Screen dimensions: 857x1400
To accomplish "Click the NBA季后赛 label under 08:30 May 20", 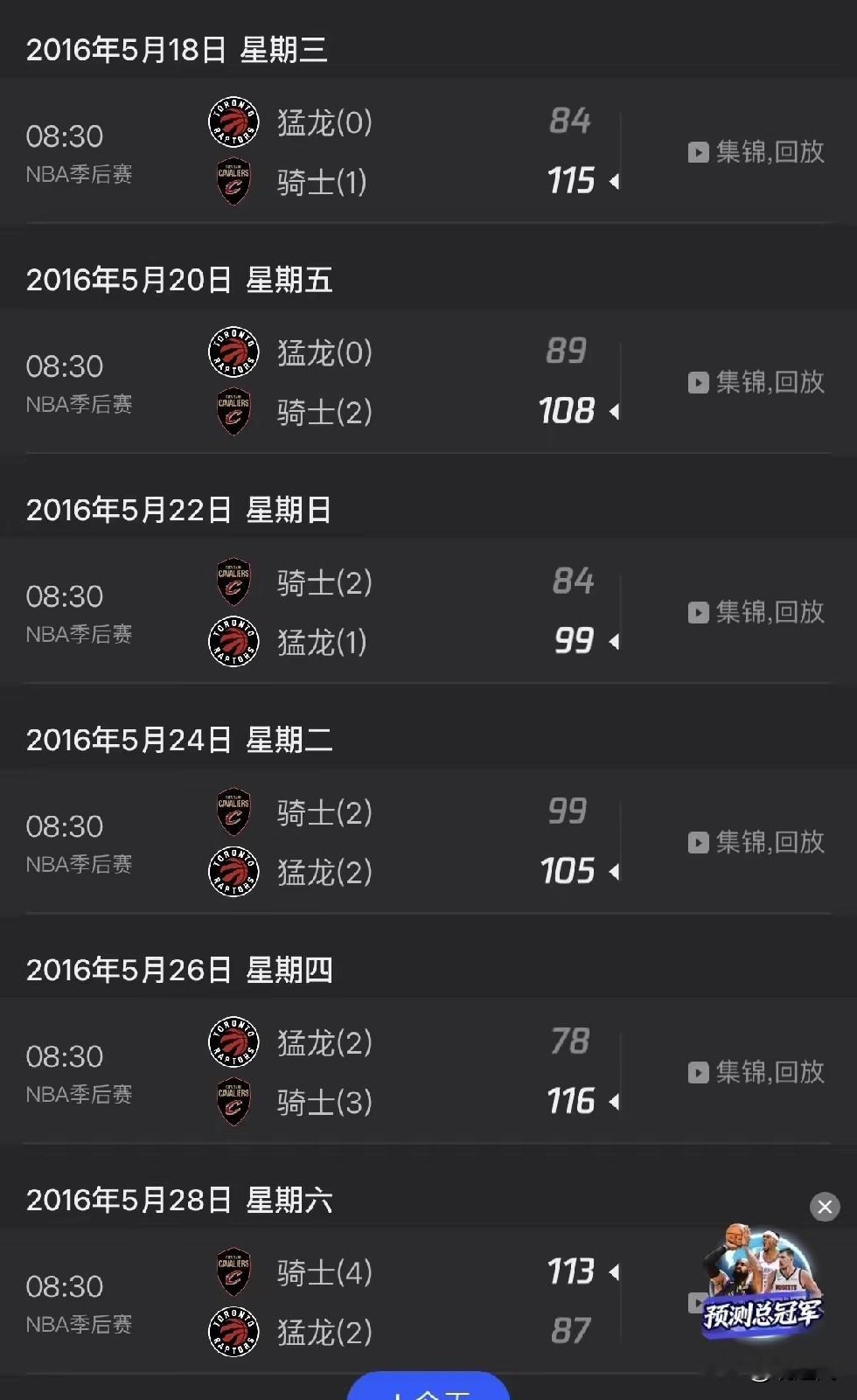I will click(79, 405).
